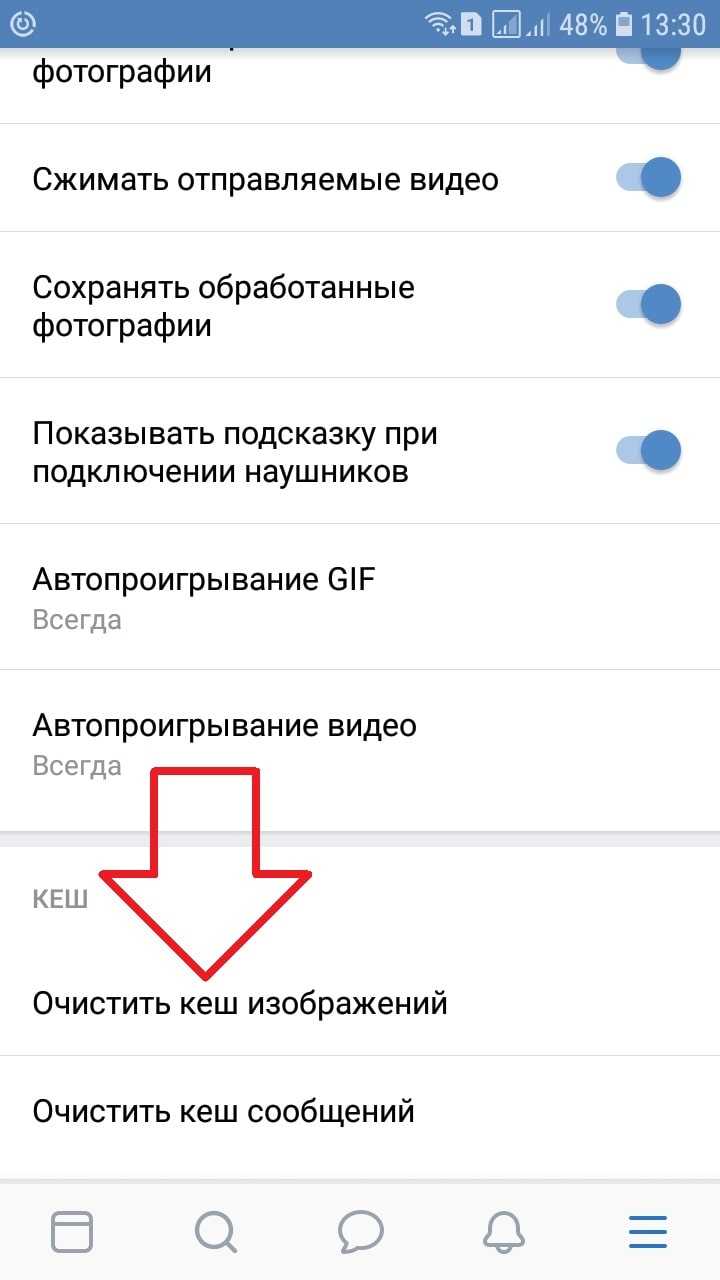Open the hamburger menu tab
The image size is (720, 1280).
click(x=648, y=1231)
